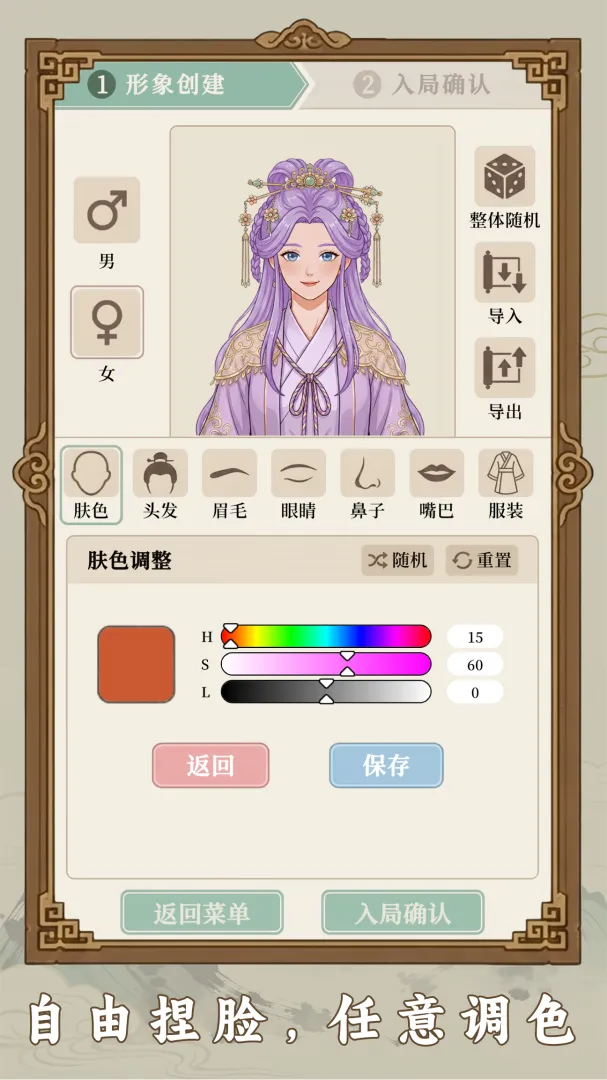Save the skin color with 保存
The height and width of the screenshot is (1080, 607).
(x=387, y=765)
